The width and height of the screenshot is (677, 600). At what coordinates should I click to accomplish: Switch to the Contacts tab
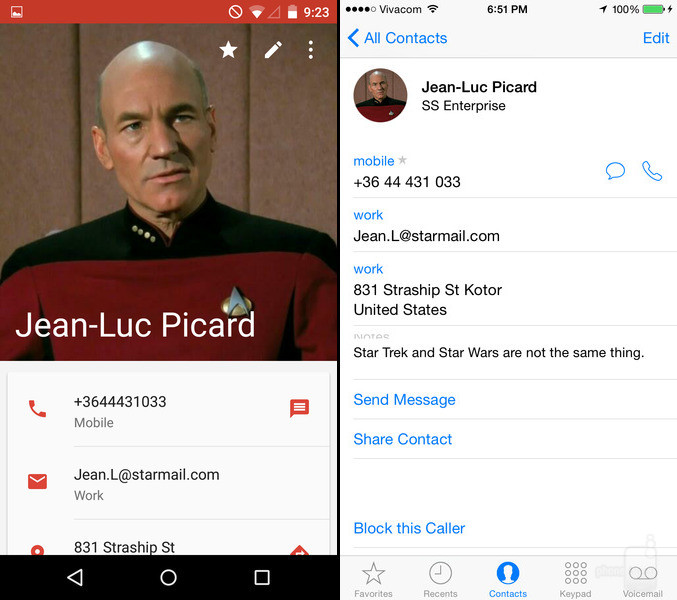508,579
